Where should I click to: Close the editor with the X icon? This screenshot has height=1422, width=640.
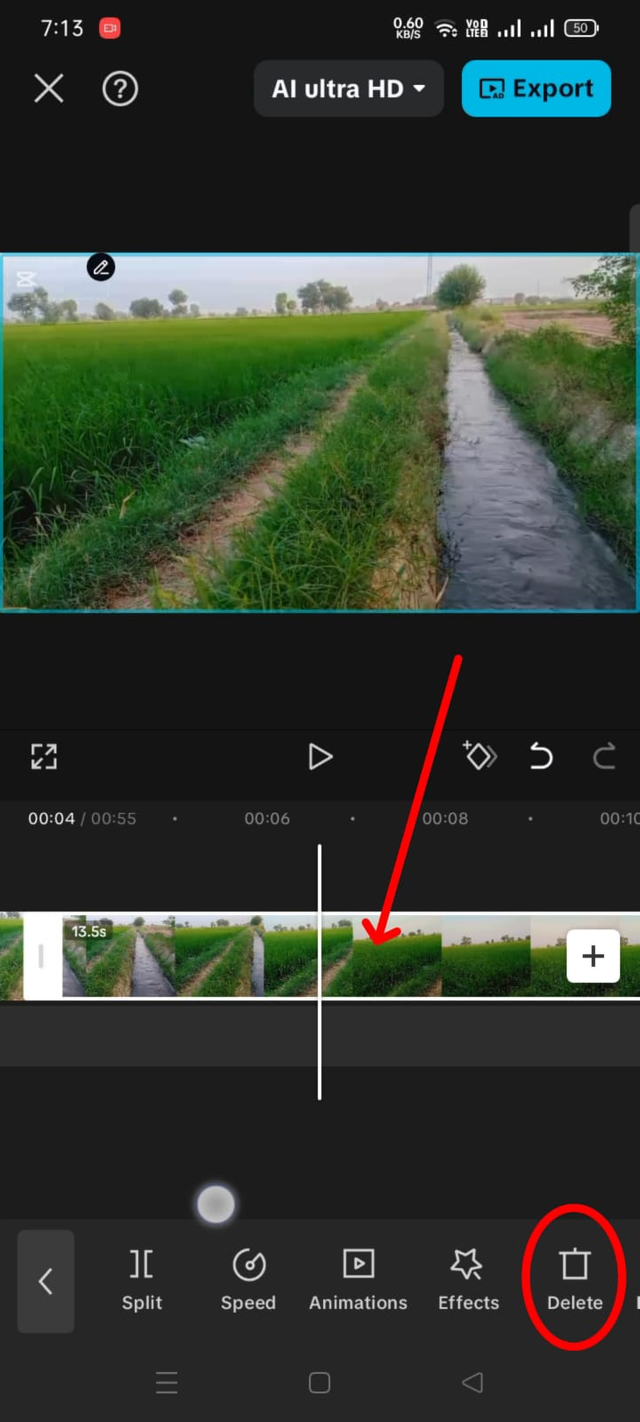48,89
